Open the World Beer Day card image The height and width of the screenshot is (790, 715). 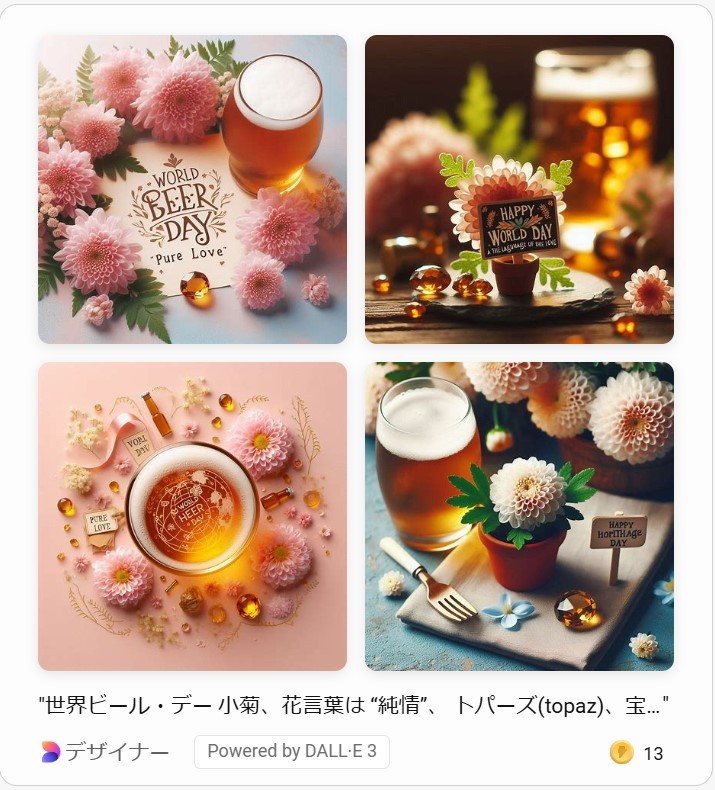tap(192, 190)
